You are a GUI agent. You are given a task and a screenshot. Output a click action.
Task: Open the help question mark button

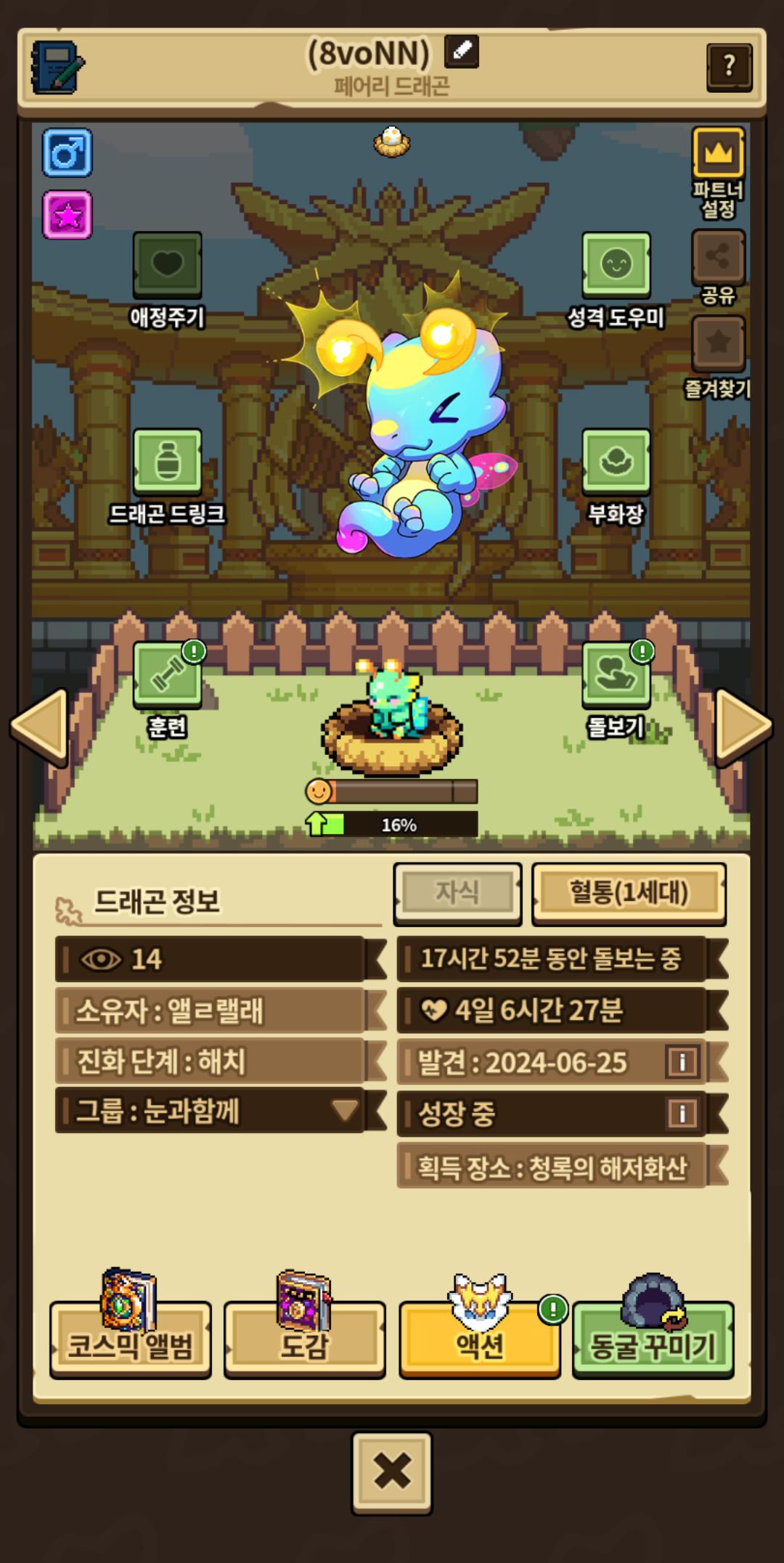729,67
